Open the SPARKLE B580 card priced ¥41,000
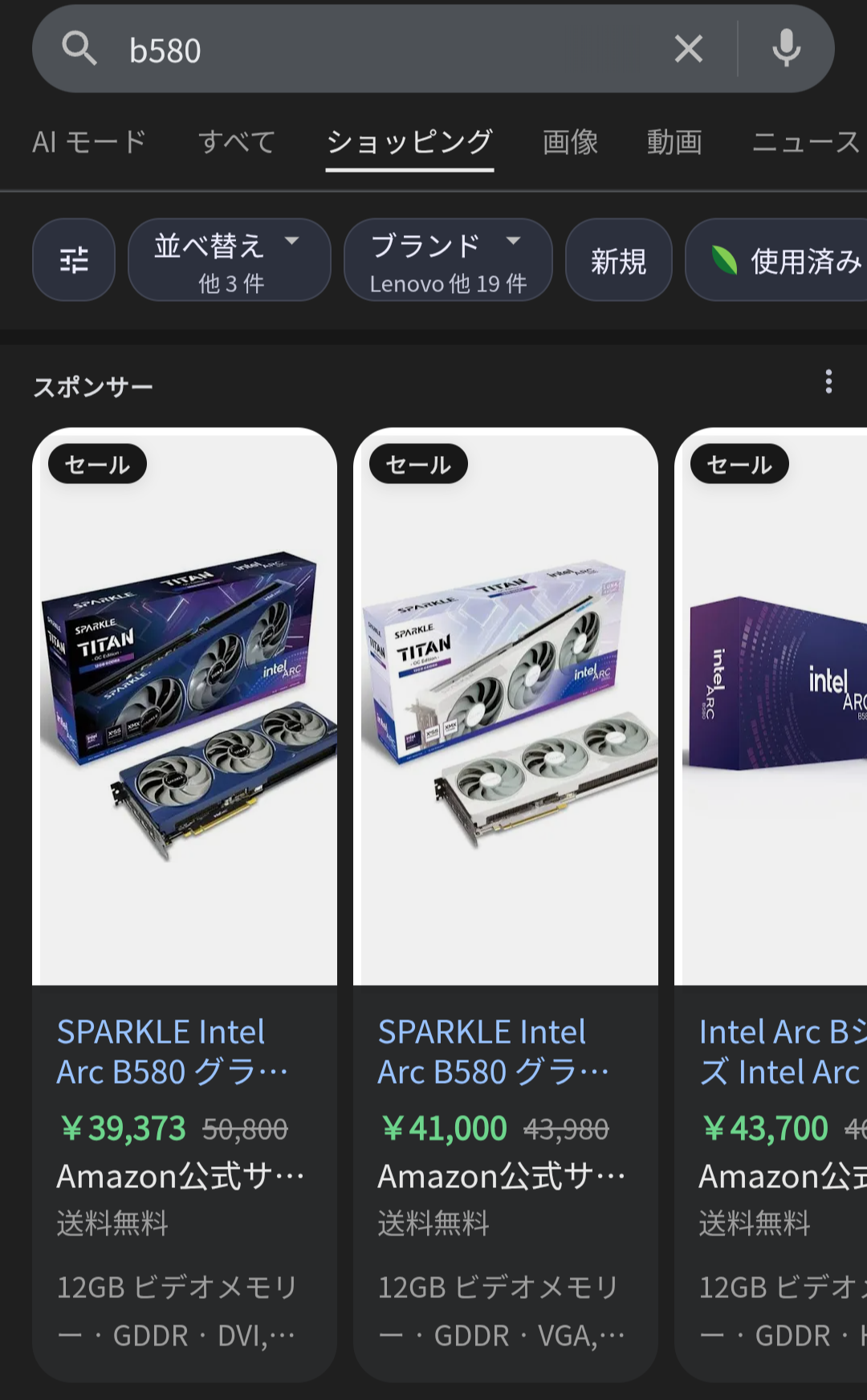867x1400 pixels. pos(506,904)
